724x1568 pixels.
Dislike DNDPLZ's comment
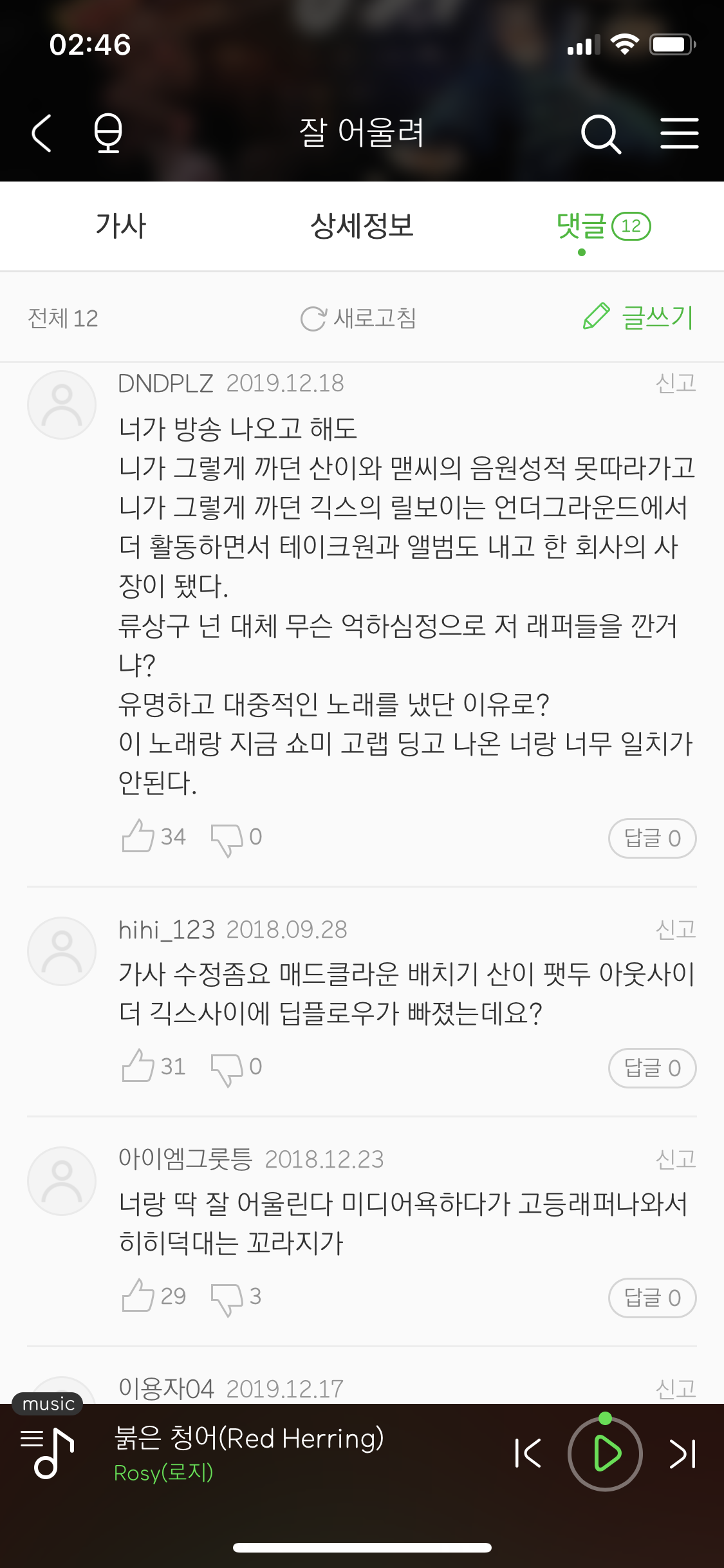coord(226,839)
